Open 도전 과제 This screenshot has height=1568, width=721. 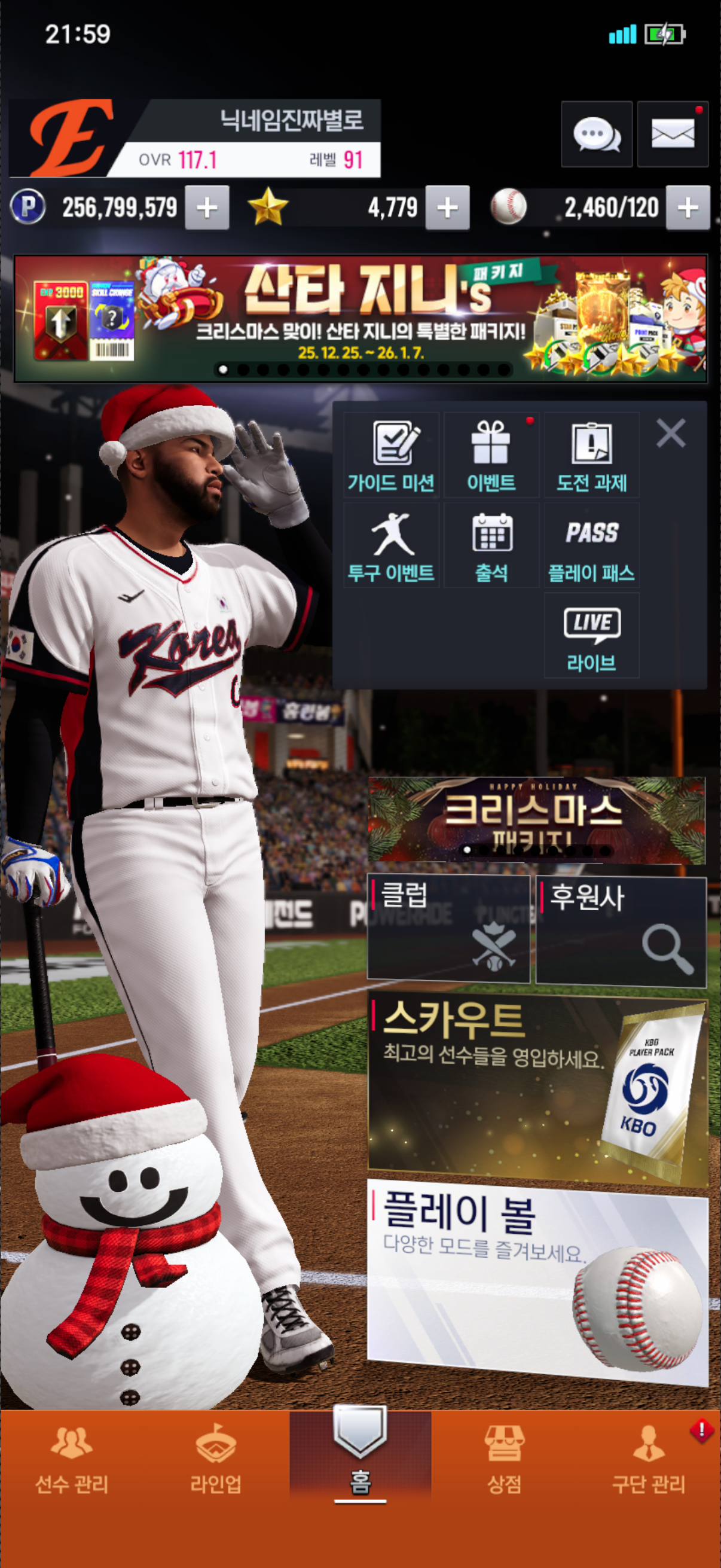(591, 455)
